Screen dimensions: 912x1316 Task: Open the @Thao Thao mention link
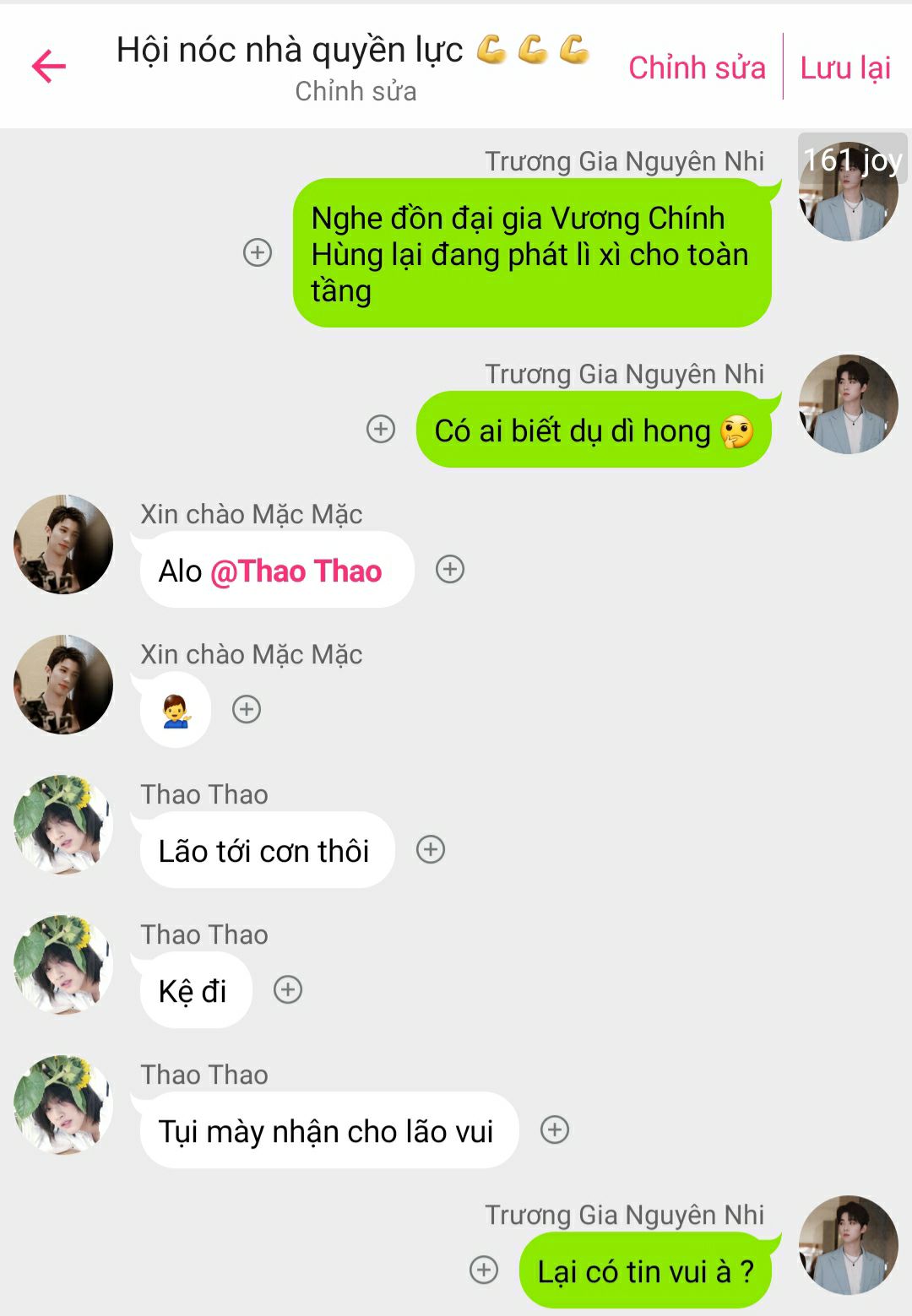[296, 571]
